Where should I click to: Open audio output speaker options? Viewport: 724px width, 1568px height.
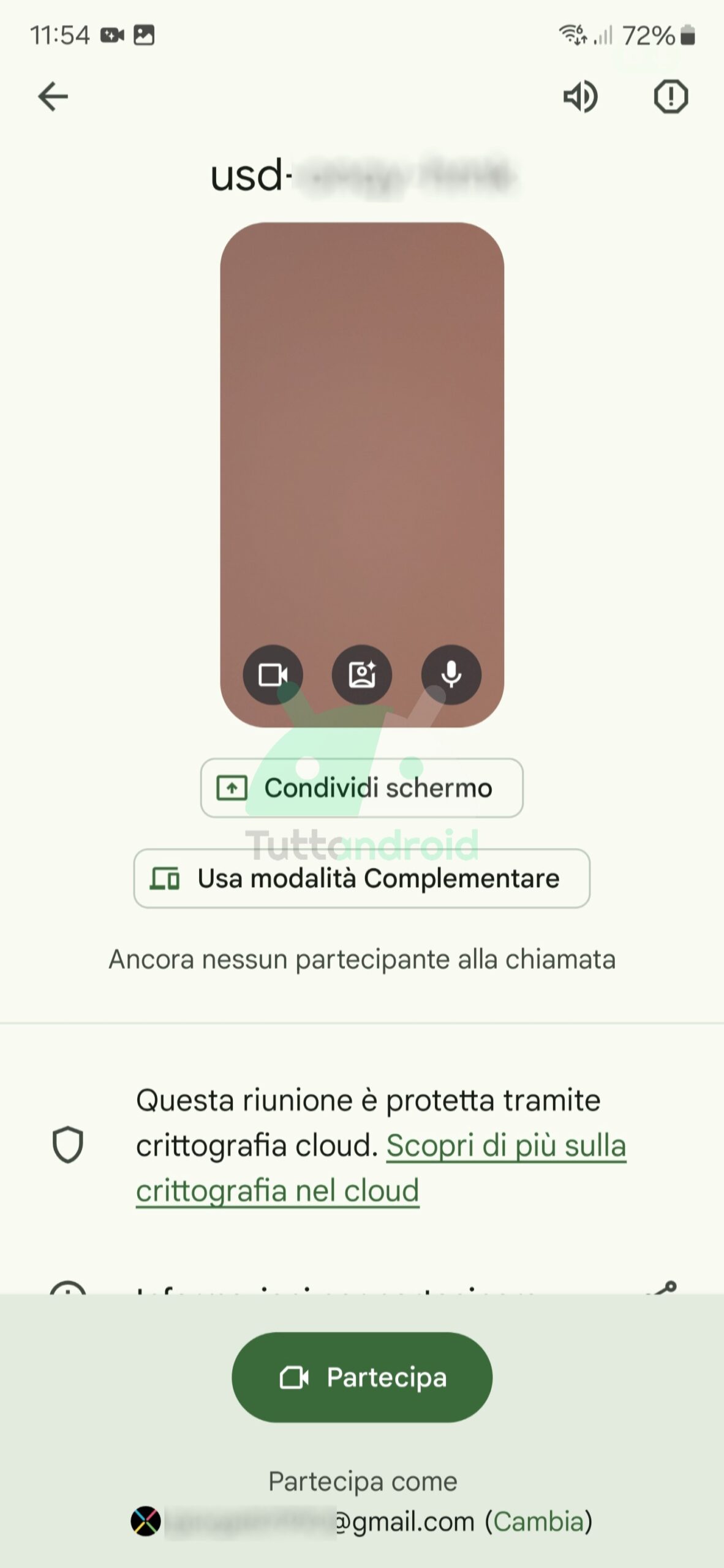pos(580,97)
